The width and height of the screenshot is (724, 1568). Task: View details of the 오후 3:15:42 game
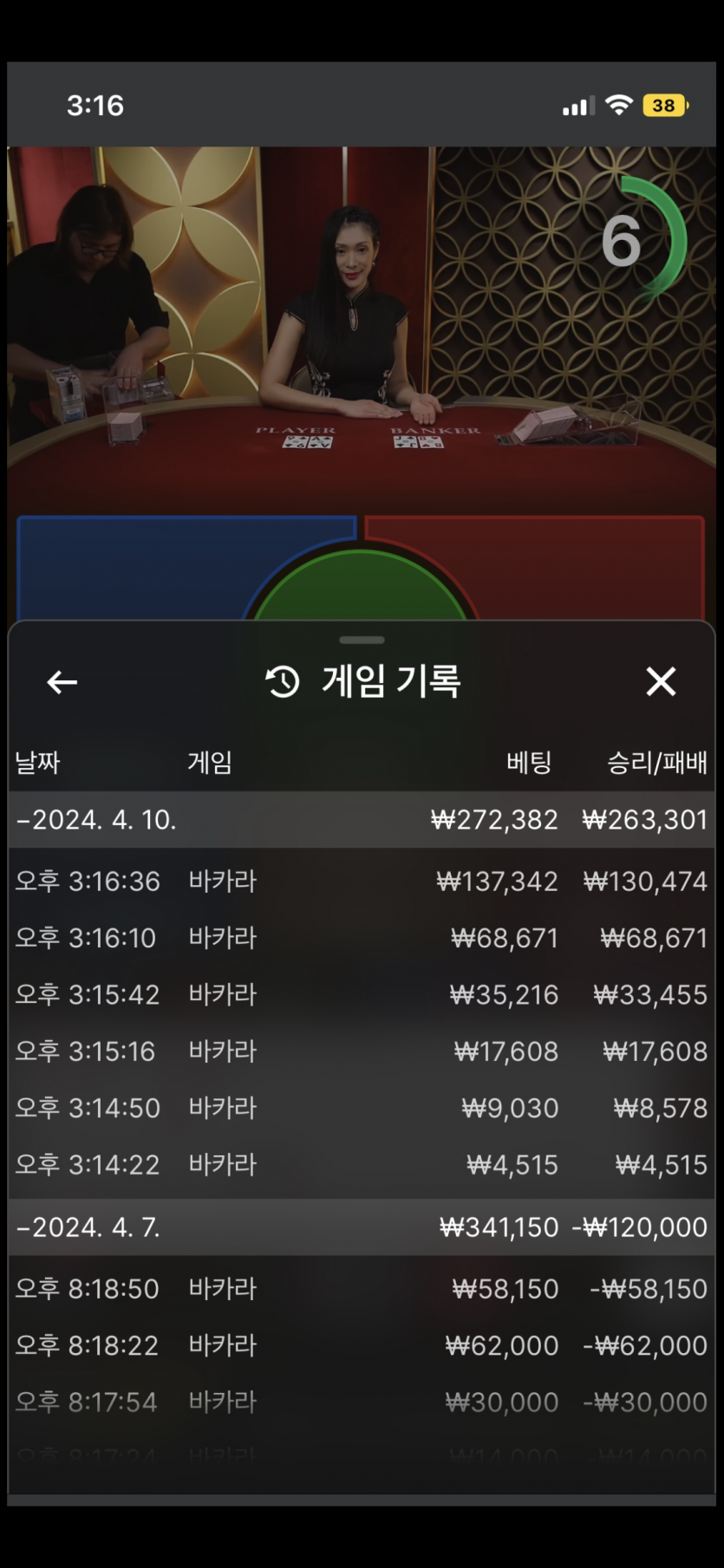tap(361, 994)
